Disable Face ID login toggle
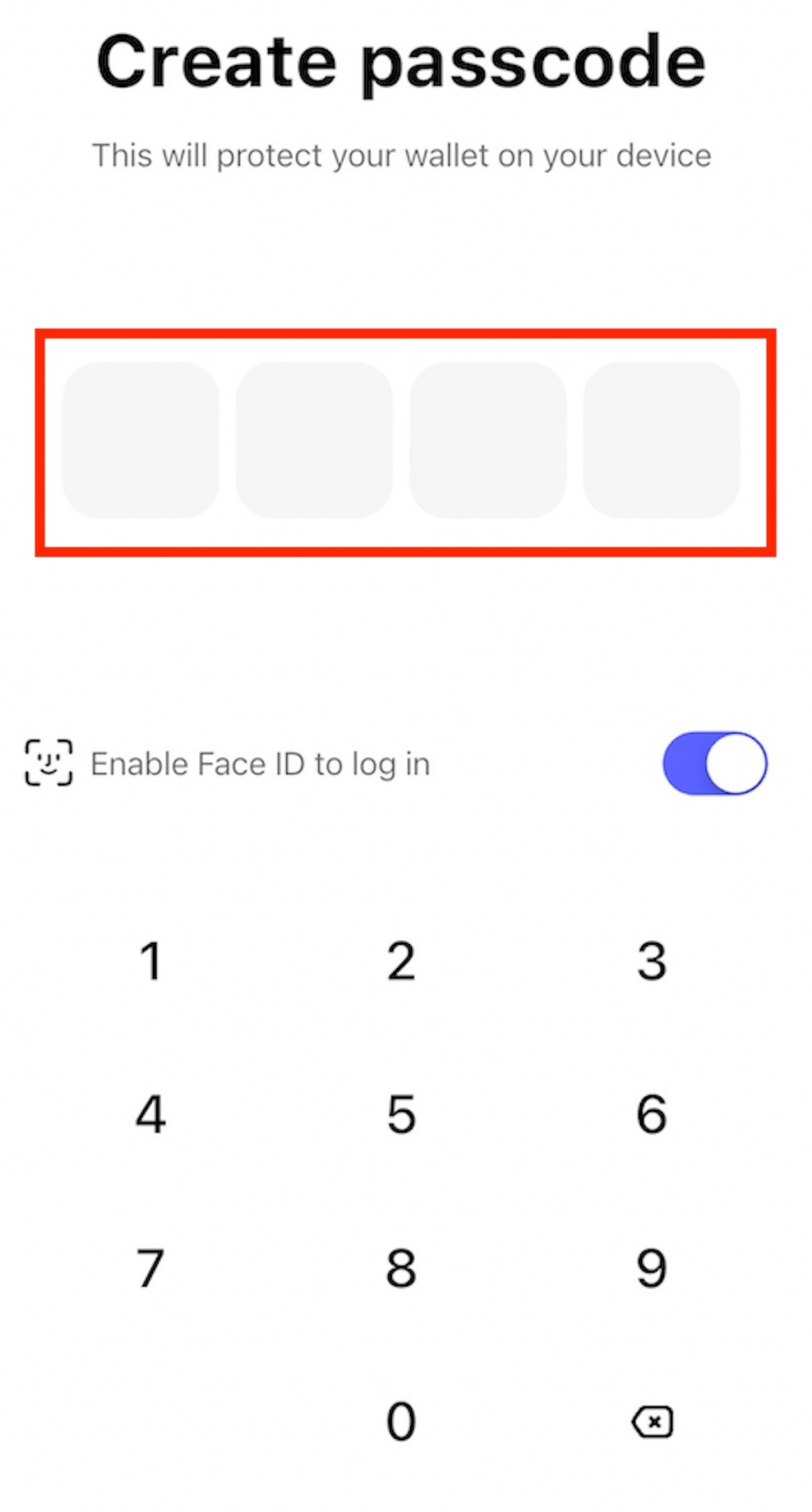 [714, 763]
